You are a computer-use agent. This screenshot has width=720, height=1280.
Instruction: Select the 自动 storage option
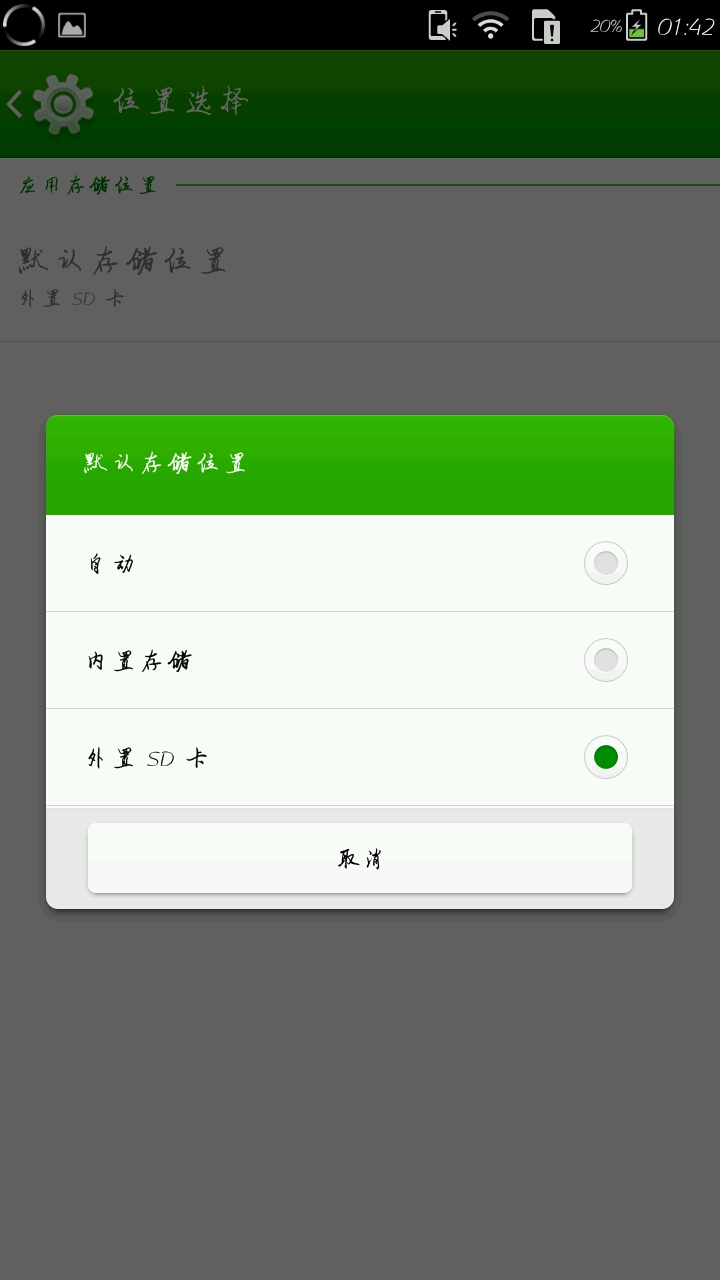coord(359,563)
